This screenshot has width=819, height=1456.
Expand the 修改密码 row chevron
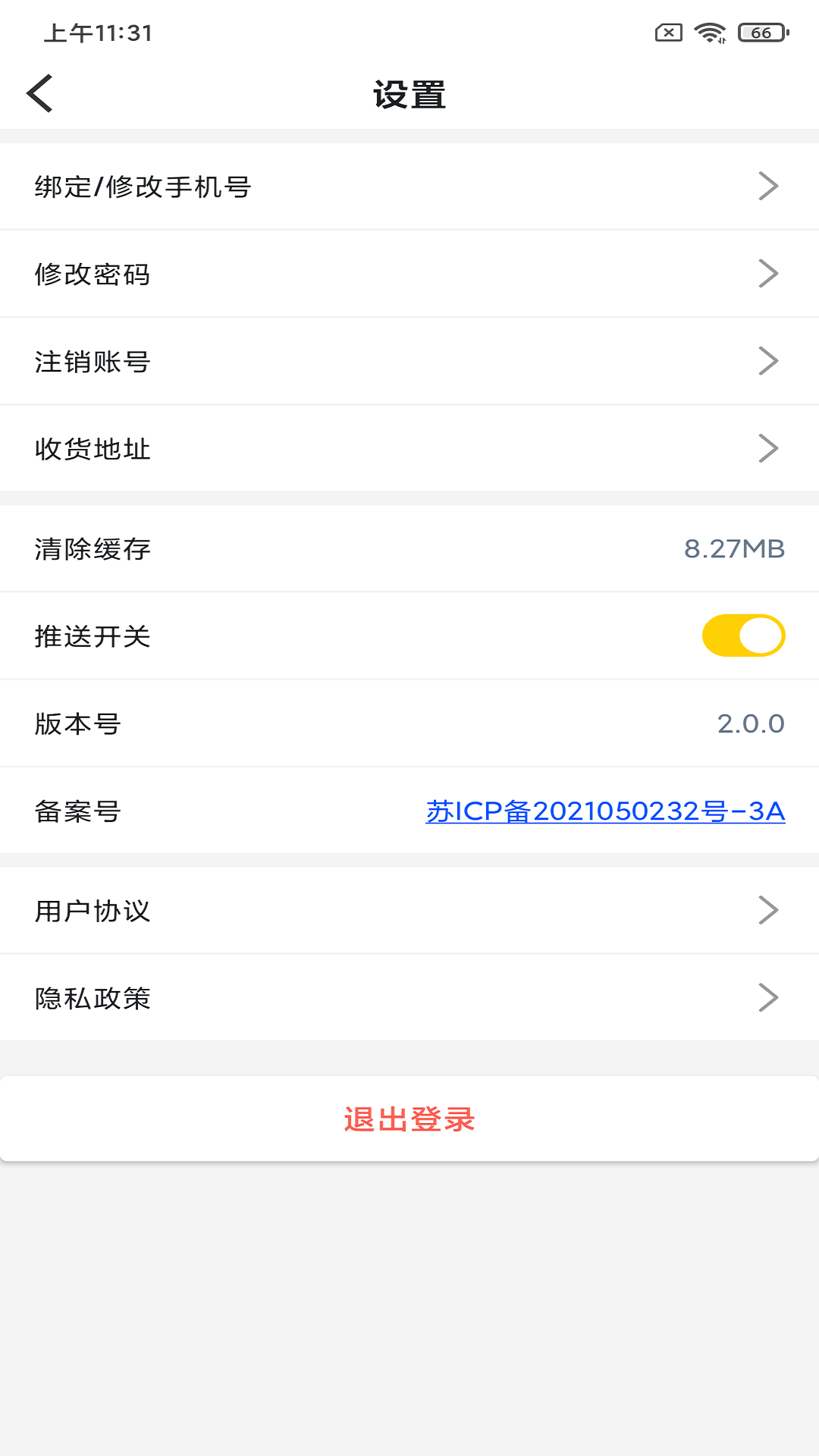pyautogui.click(x=770, y=273)
